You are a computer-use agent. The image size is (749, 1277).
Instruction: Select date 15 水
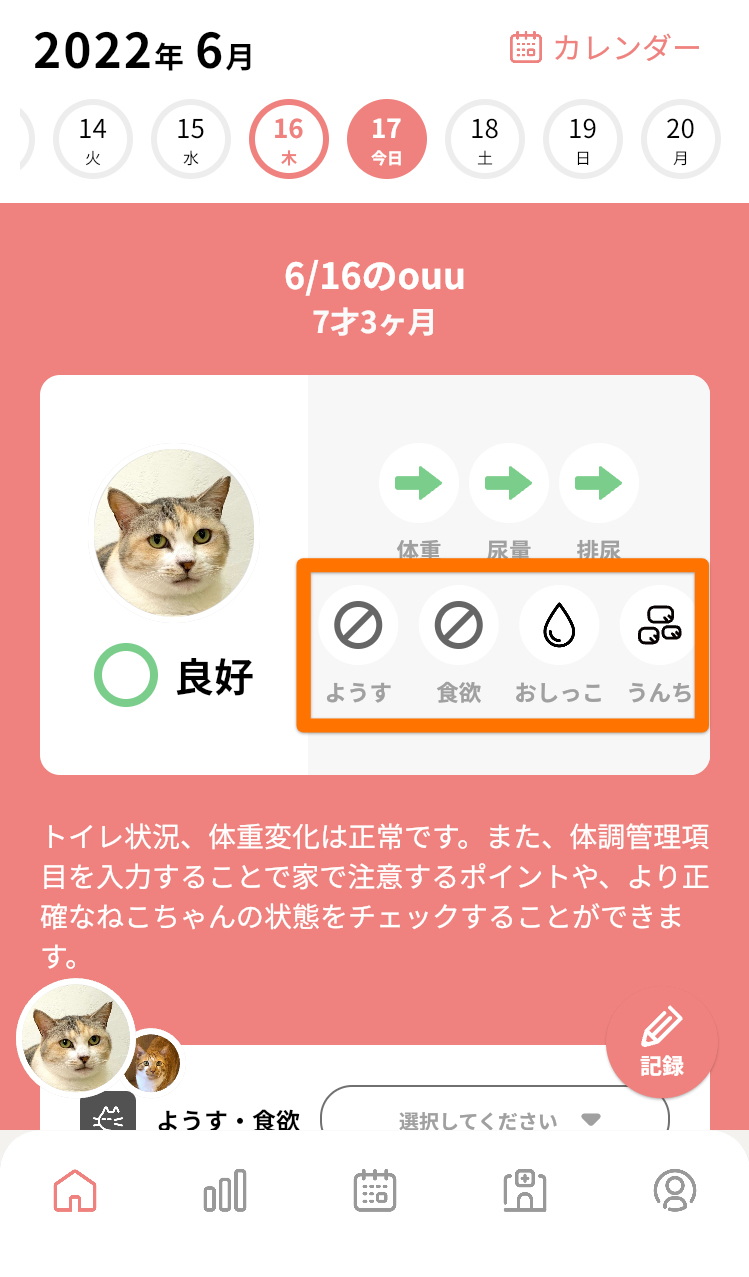coord(191,140)
